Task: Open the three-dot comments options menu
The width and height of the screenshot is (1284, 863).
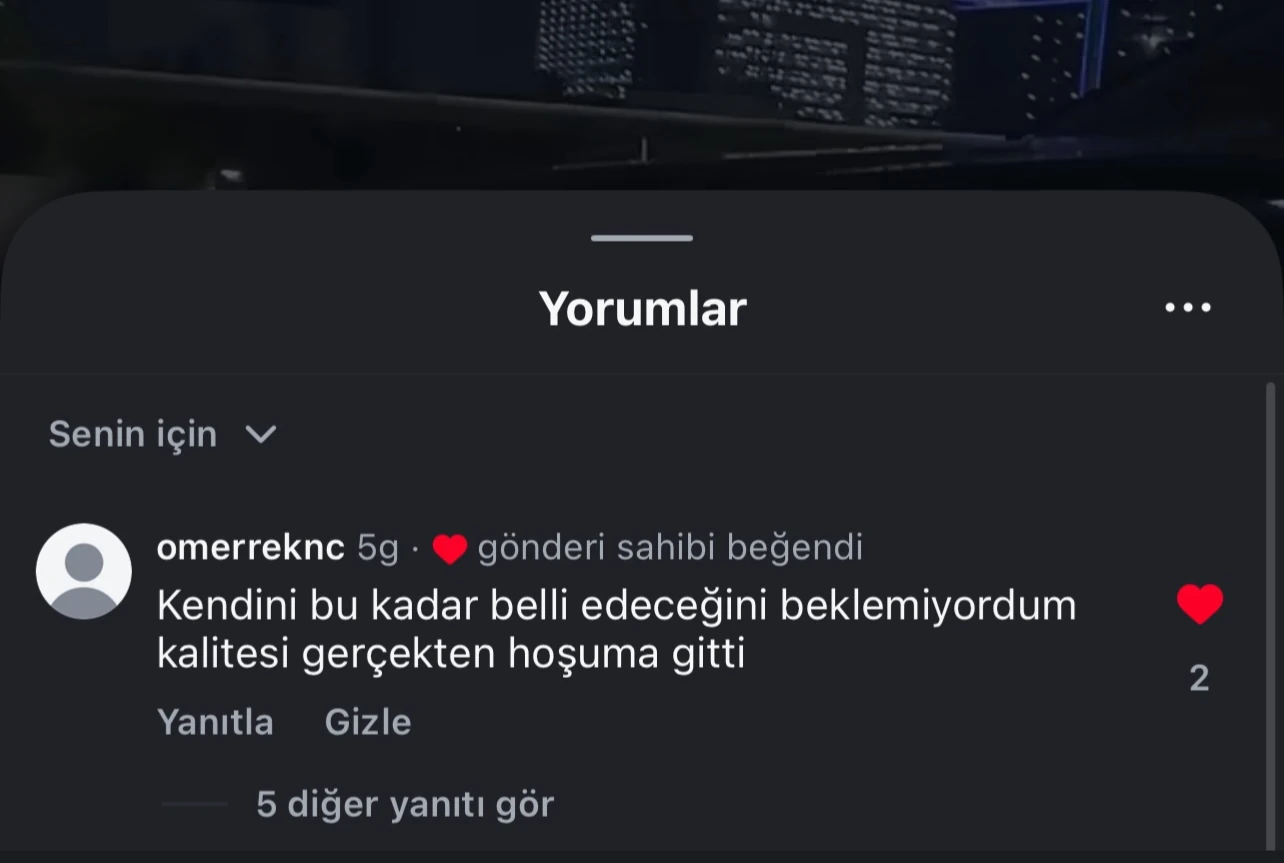Action: coord(1188,308)
